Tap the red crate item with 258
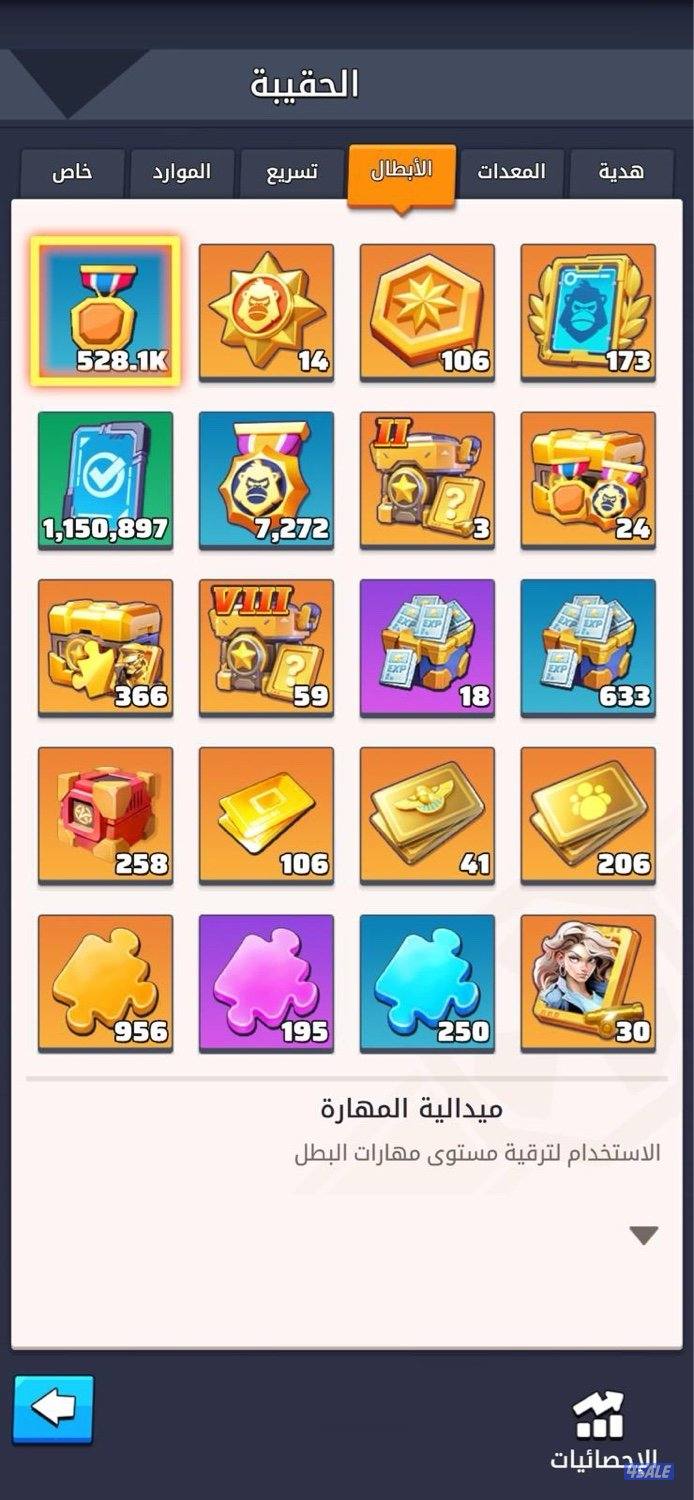 tap(105, 815)
